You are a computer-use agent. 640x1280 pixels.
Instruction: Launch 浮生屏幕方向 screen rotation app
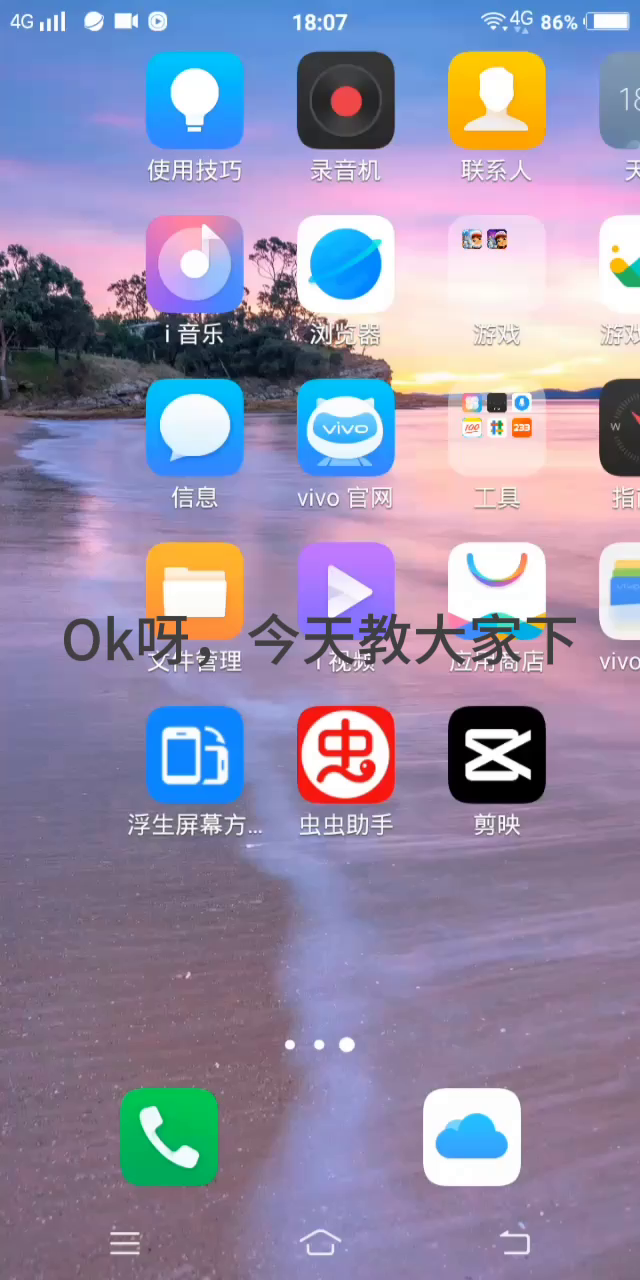tap(195, 755)
